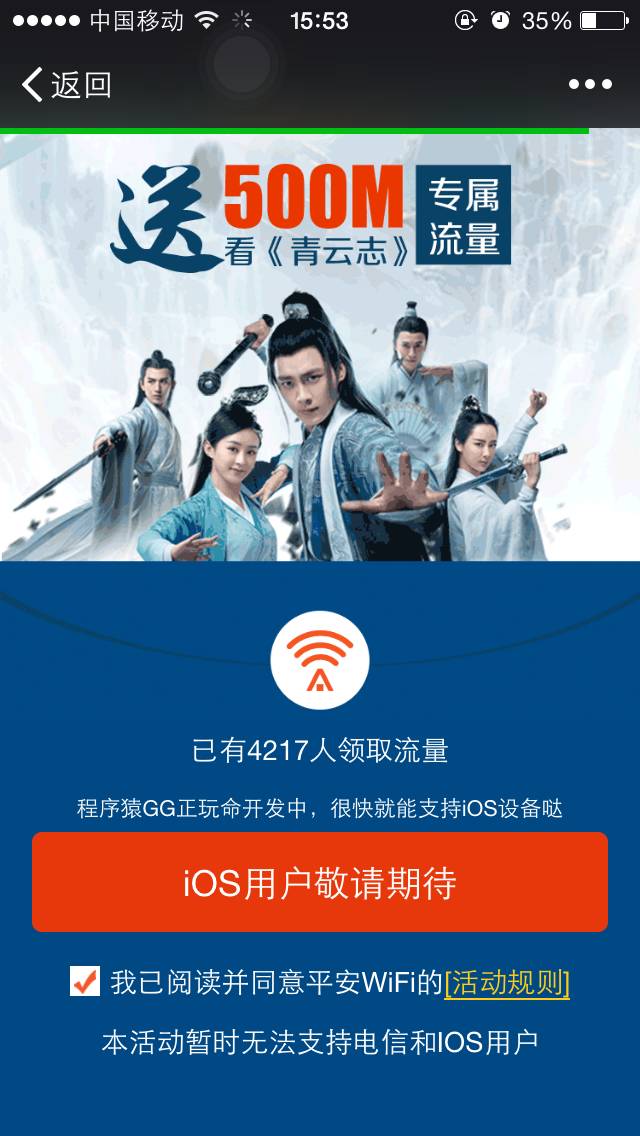Screen dimensions: 640x1136
Task: Open the three-dot overflow menu
Action: point(590,85)
